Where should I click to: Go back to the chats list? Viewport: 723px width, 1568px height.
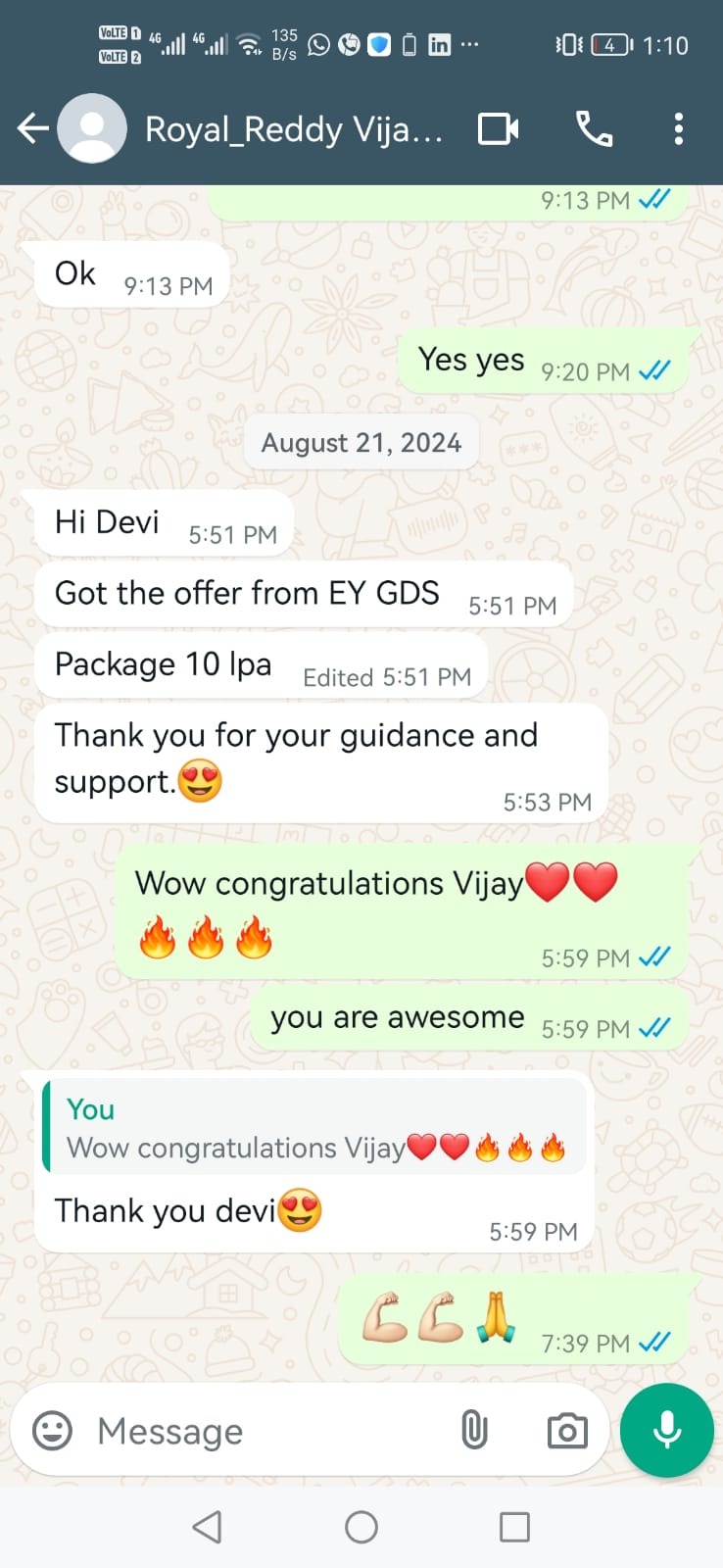tap(32, 128)
